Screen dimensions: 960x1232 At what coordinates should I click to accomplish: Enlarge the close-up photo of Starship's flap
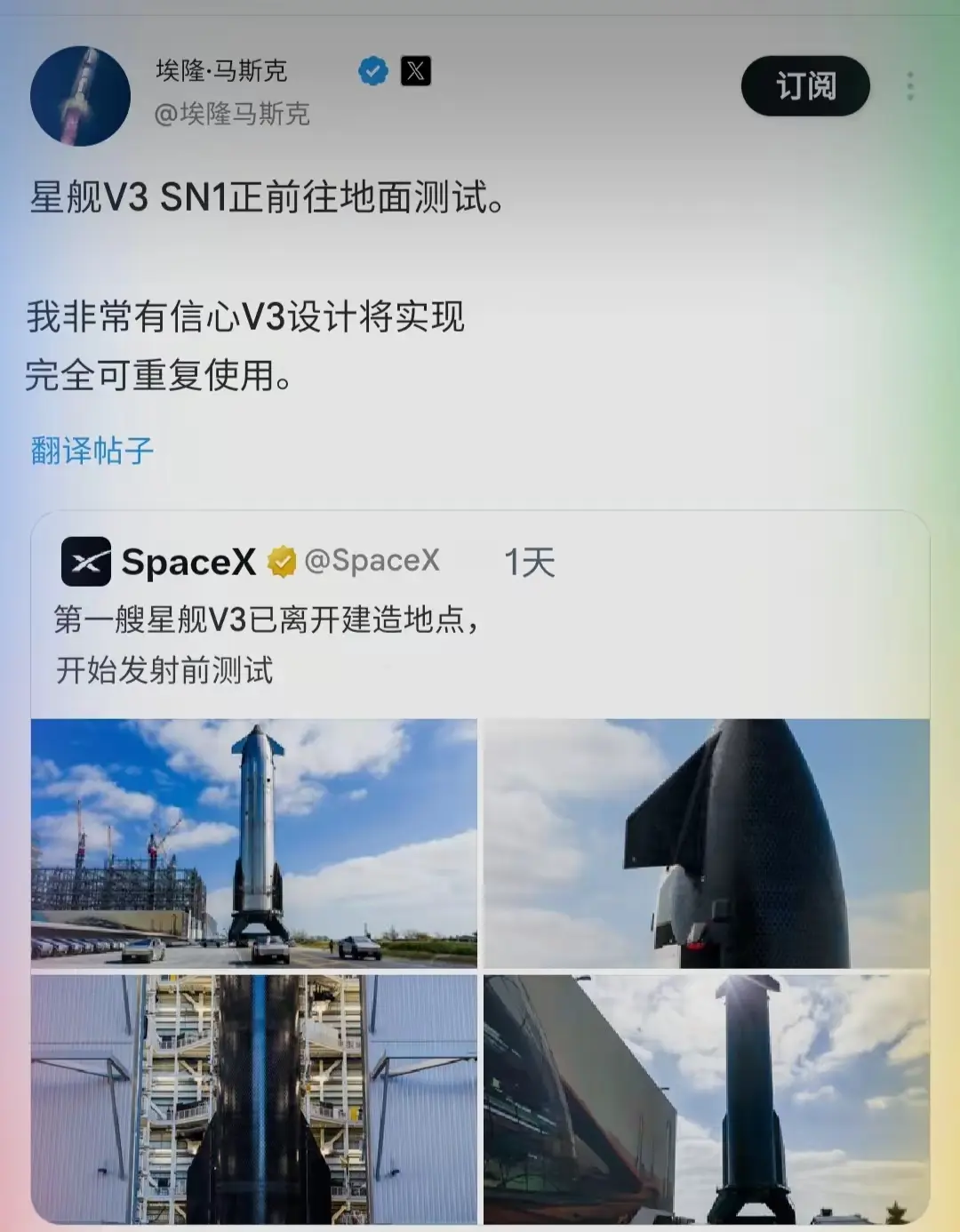point(707,843)
